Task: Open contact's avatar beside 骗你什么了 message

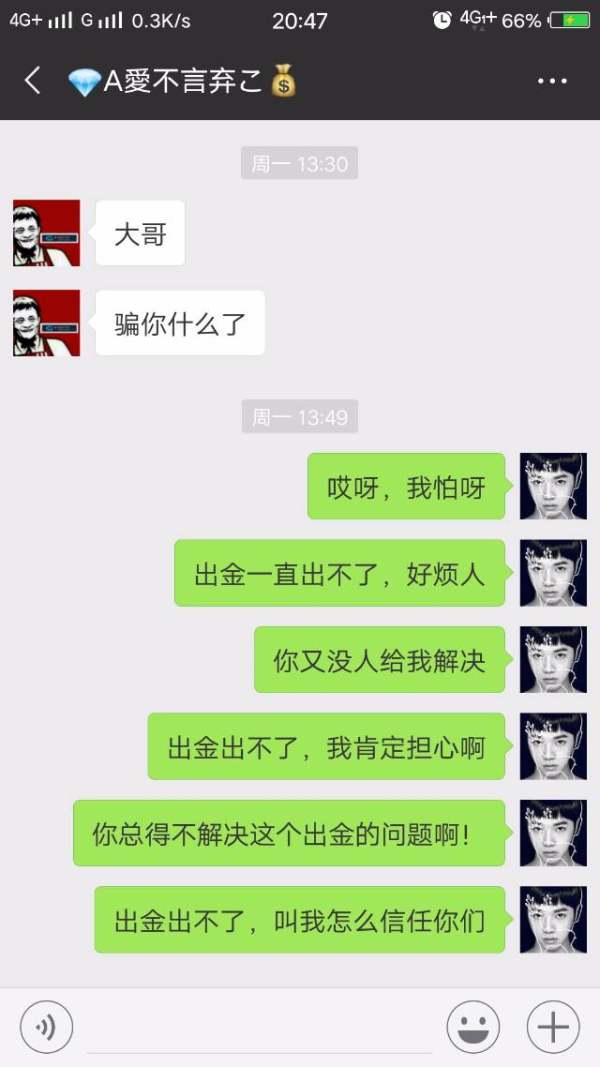Action: pyautogui.click(x=46, y=323)
